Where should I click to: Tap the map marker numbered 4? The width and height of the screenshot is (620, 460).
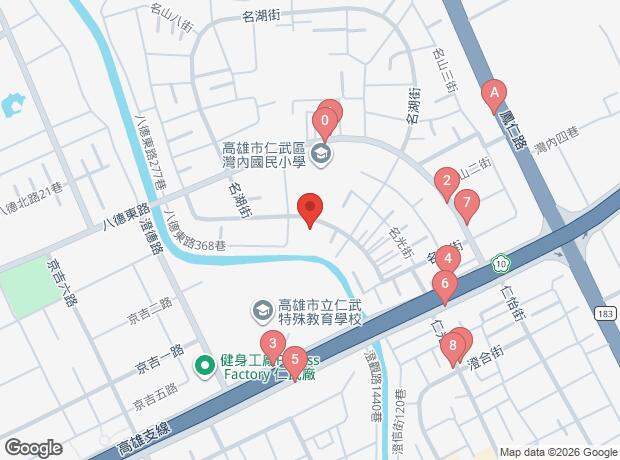(449, 260)
